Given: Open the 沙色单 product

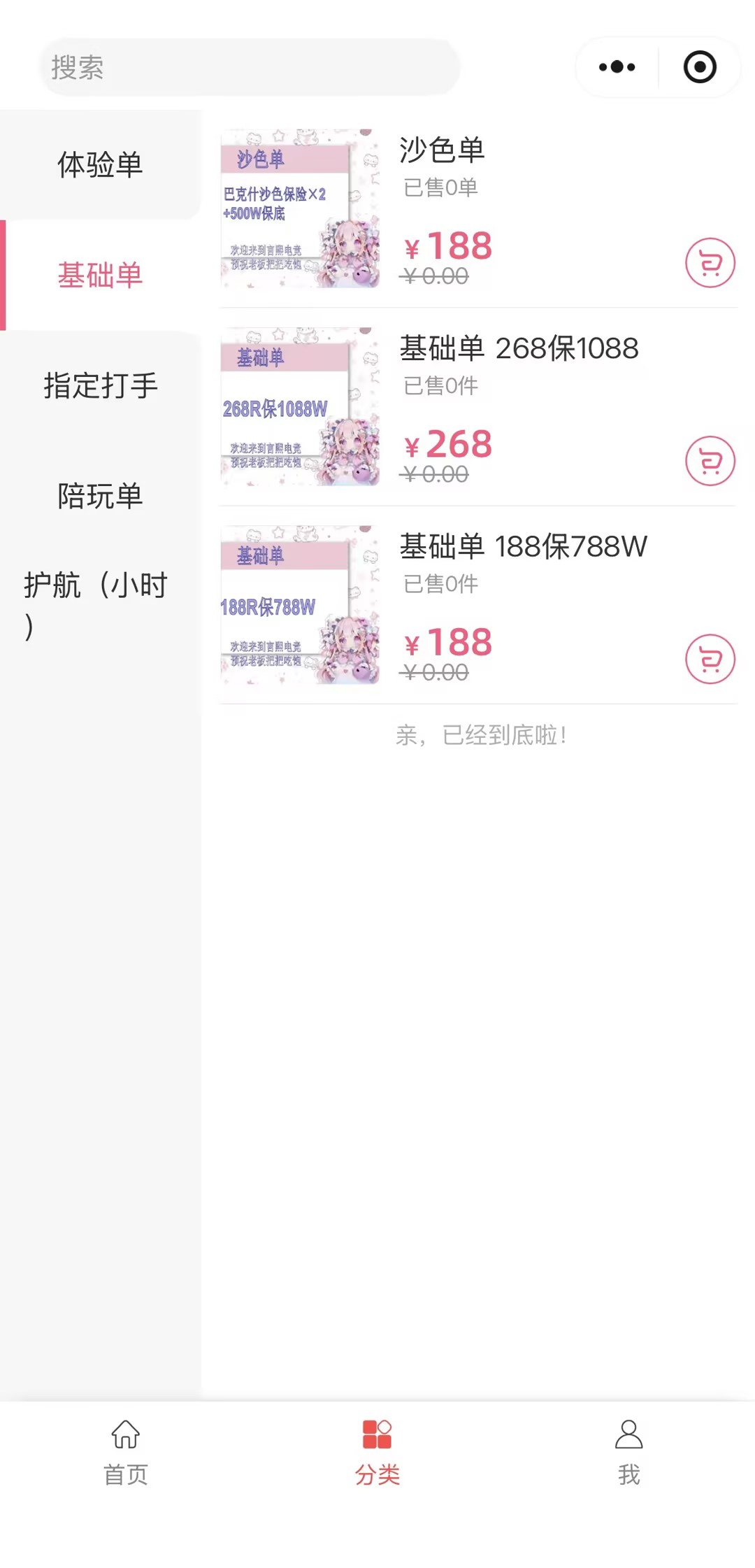Looking at the screenshot, I should pyautogui.click(x=442, y=150).
